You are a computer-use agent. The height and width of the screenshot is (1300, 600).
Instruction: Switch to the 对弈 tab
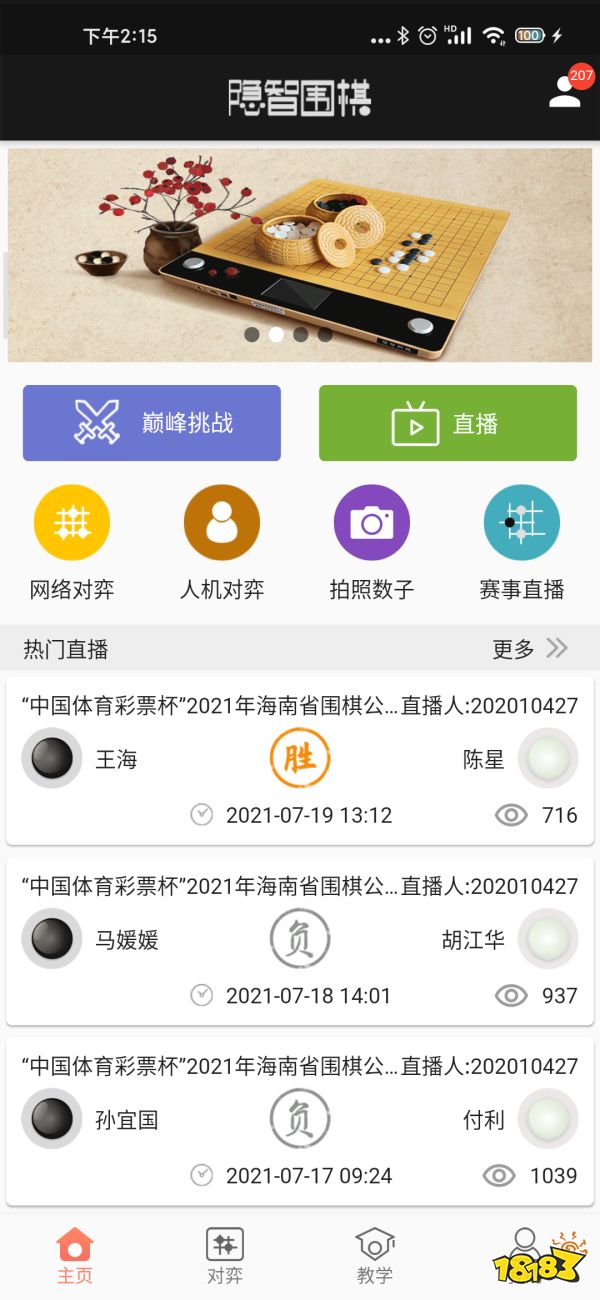[225, 1256]
